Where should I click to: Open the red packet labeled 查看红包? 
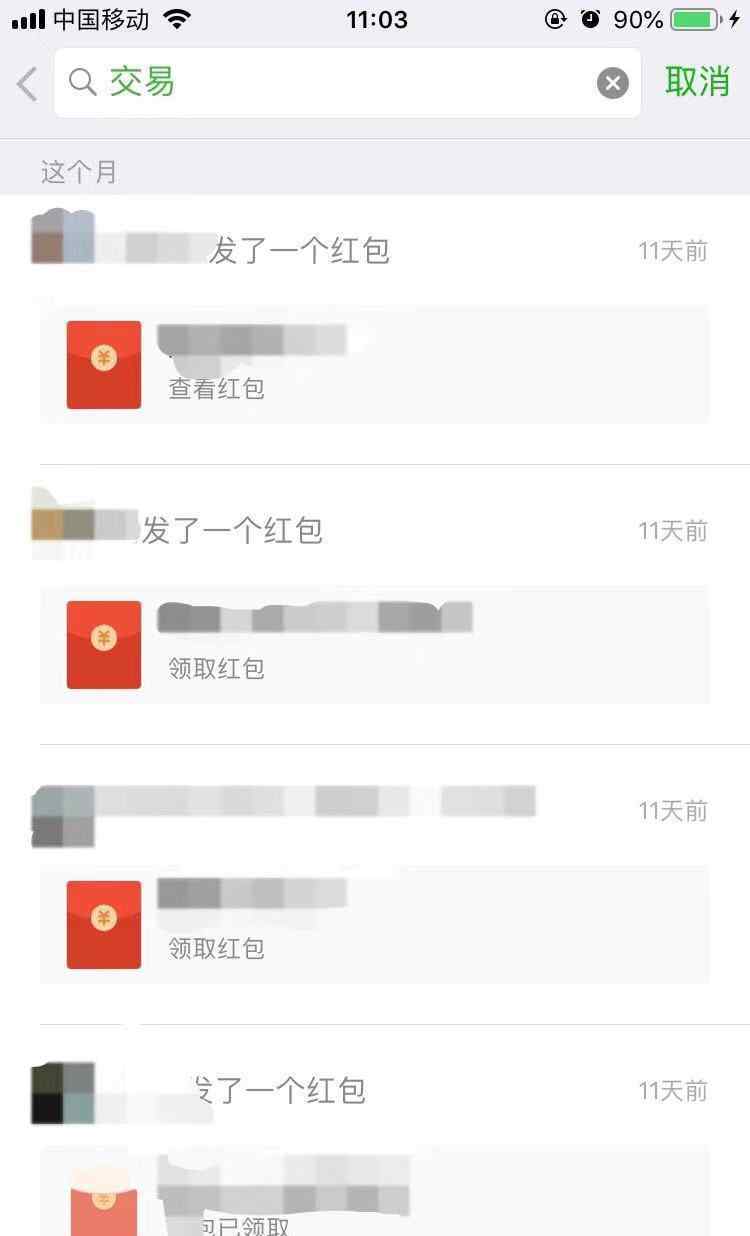374,365
